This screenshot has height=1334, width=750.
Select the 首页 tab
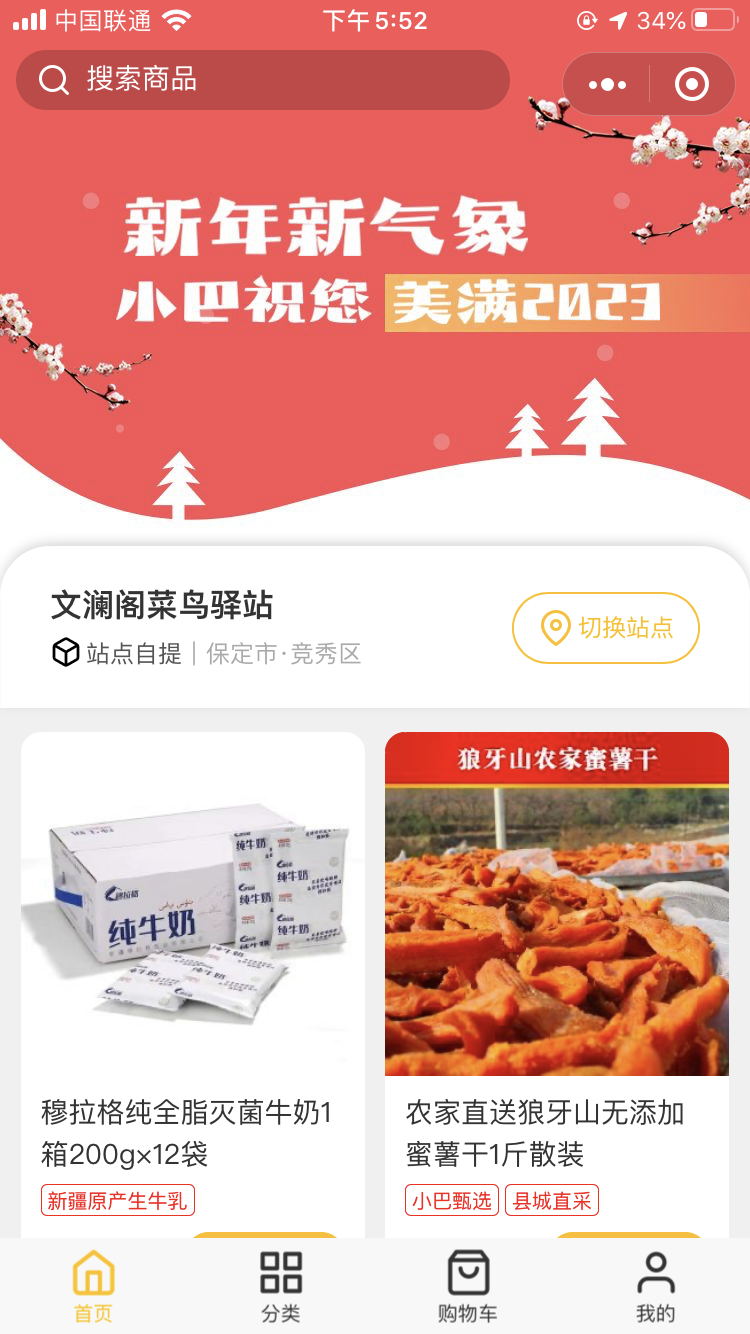[94, 1287]
